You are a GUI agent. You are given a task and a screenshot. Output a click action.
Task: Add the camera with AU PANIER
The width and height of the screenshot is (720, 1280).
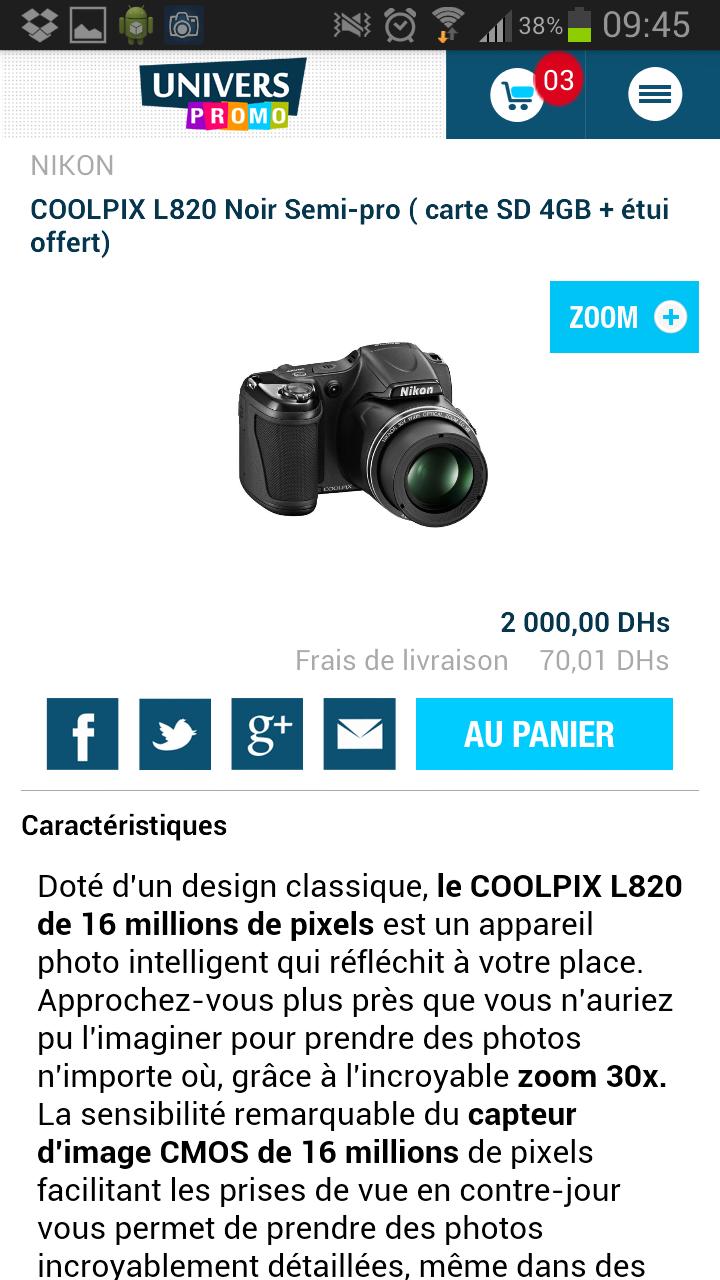click(x=544, y=734)
